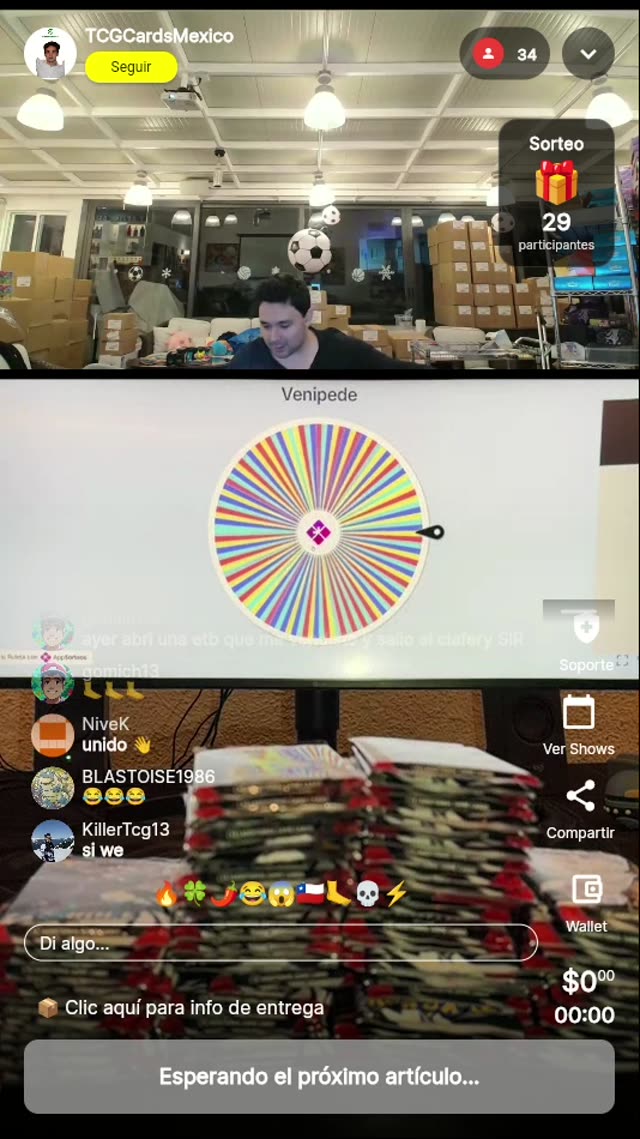The image size is (640, 1139).
Task: React with the skull emoji
Action: click(x=368, y=894)
